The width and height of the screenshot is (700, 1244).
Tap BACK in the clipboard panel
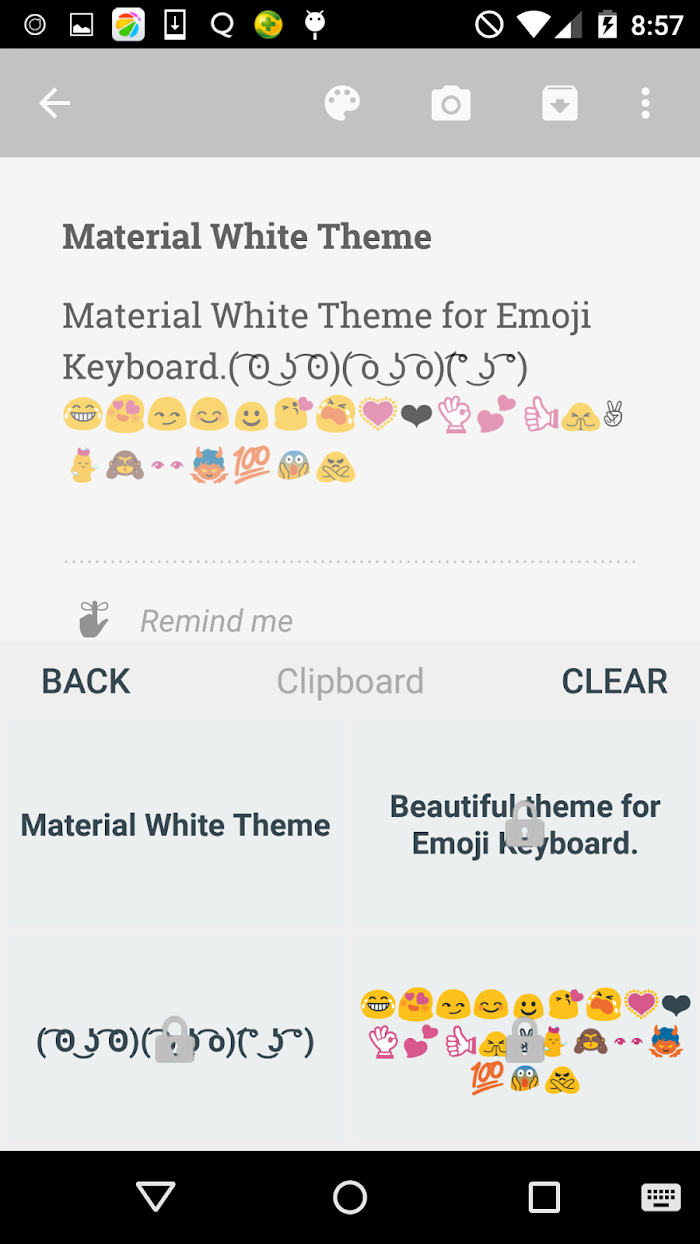pyautogui.click(x=86, y=681)
